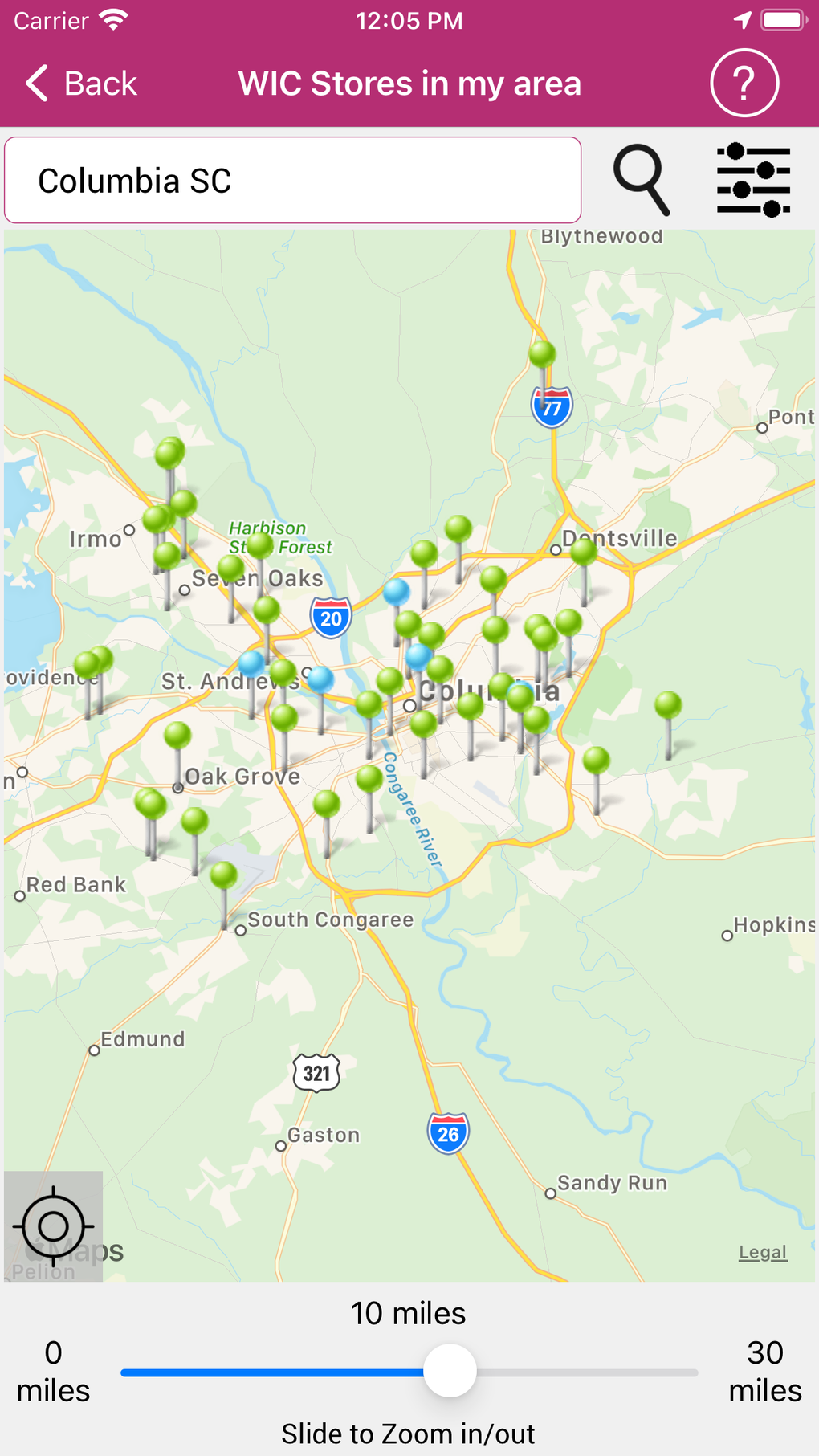The width and height of the screenshot is (819, 1456).
Task: Open the store filter settings
Action: (753, 180)
